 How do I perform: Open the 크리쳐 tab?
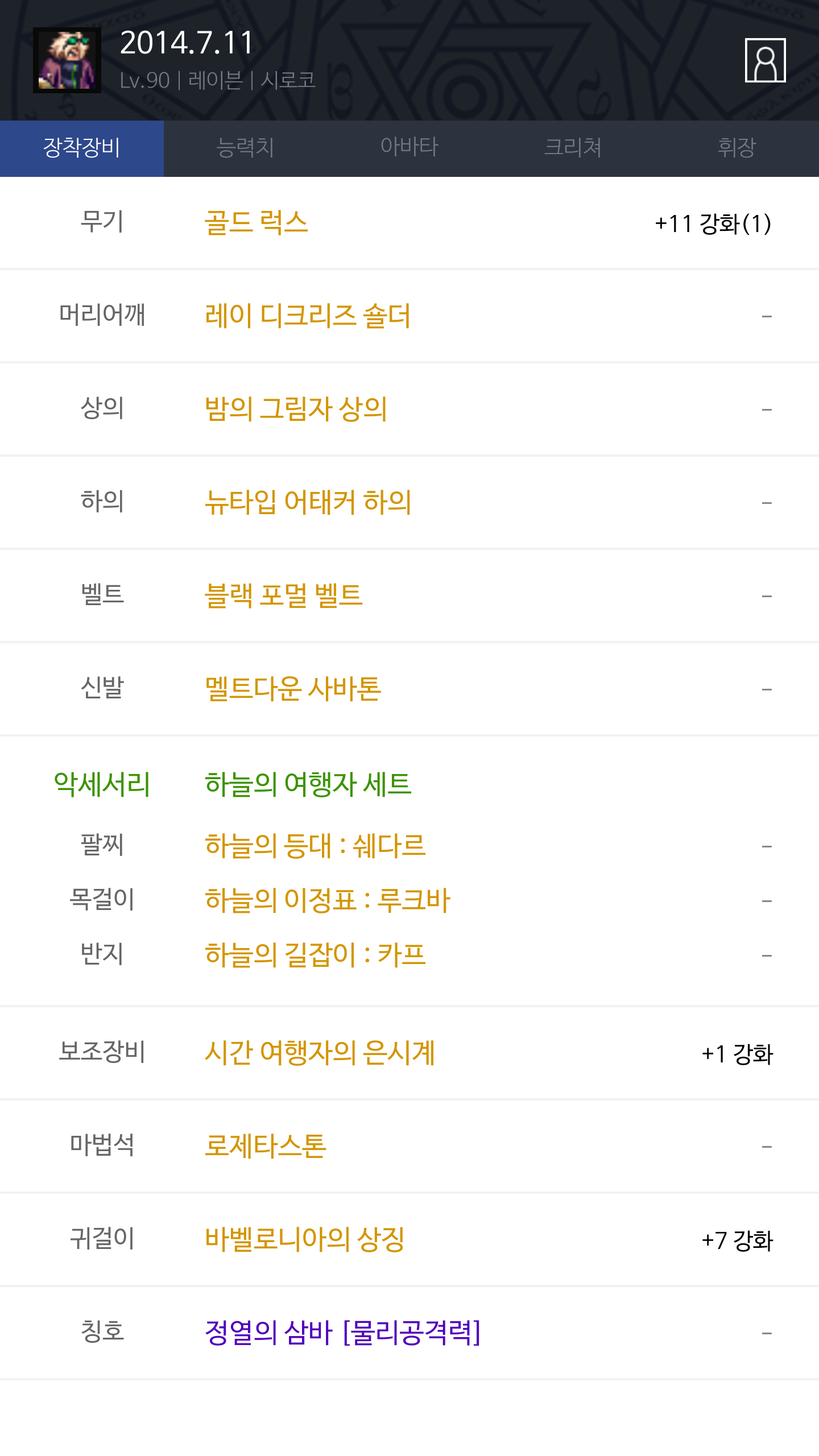click(x=573, y=148)
